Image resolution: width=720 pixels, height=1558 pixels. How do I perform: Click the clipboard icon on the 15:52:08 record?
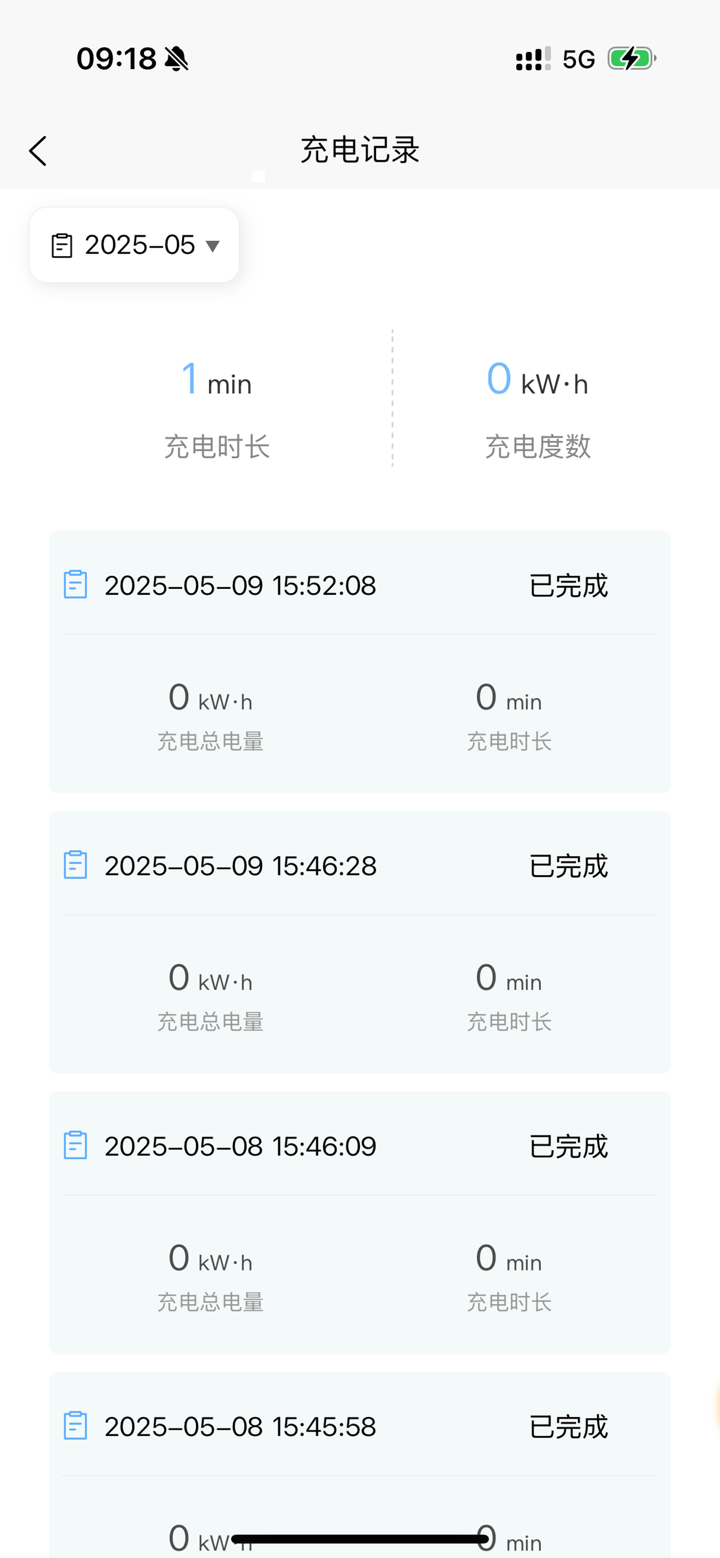coord(76,584)
